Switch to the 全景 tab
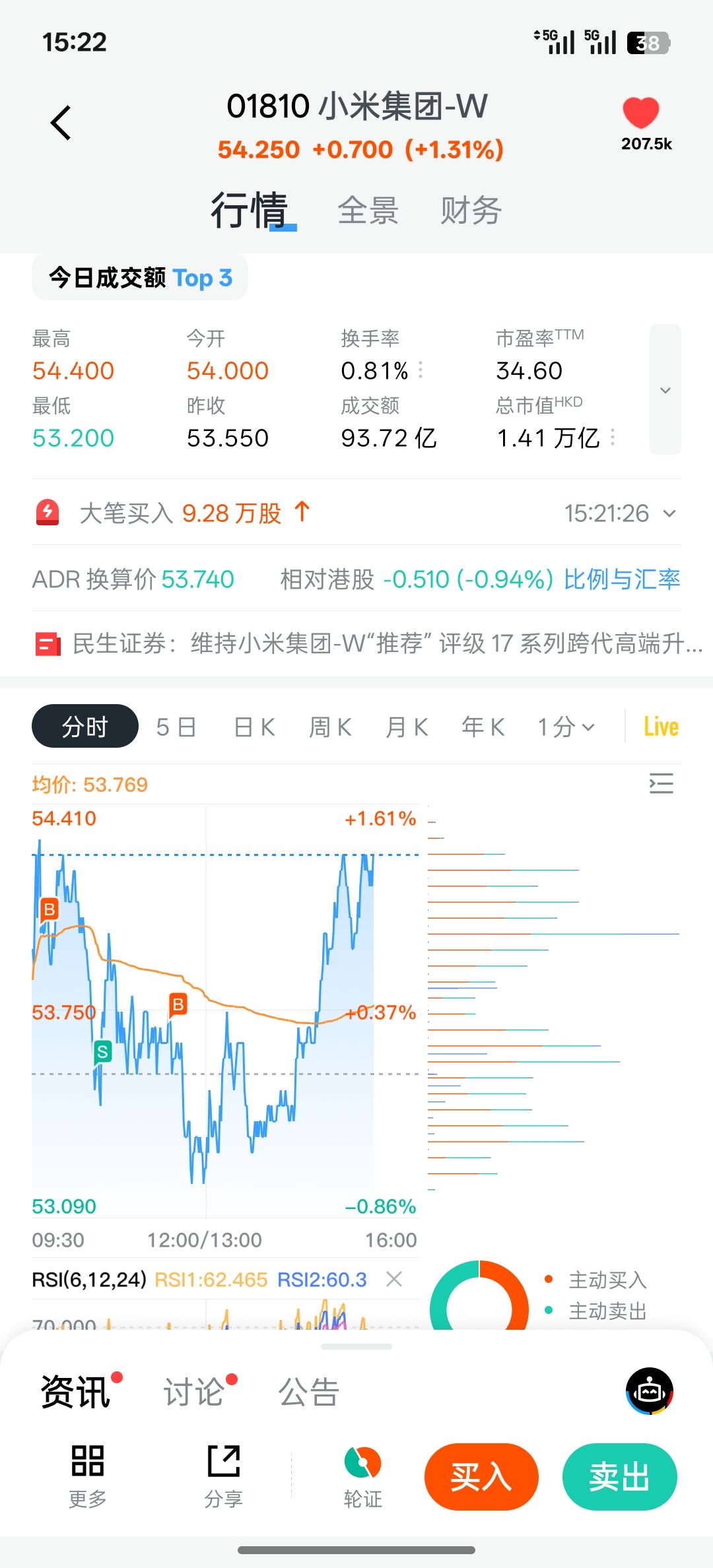This screenshot has height=1568, width=713. click(368, 211)
